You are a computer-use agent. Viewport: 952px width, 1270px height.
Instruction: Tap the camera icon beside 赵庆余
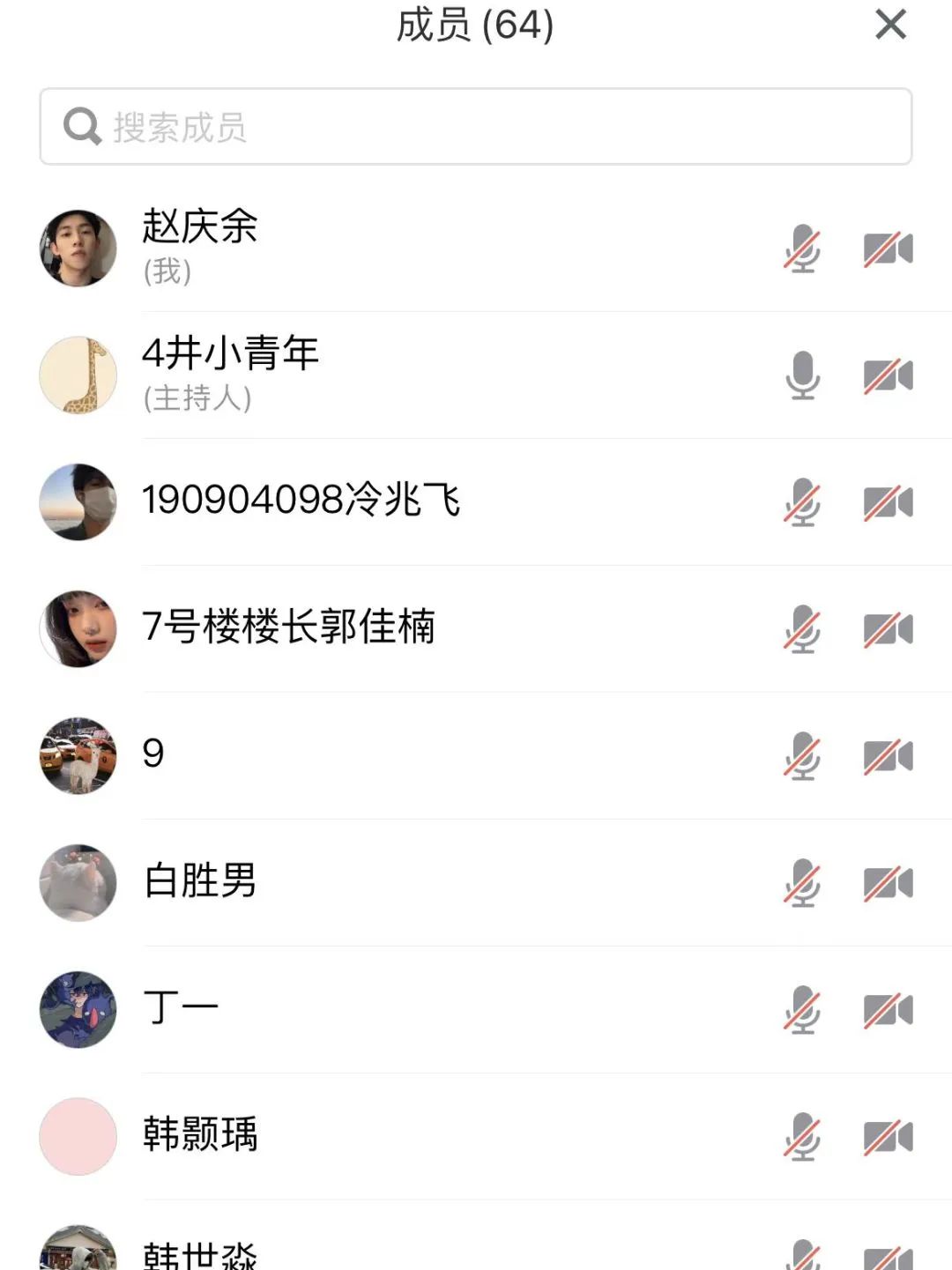pos(888,249)
